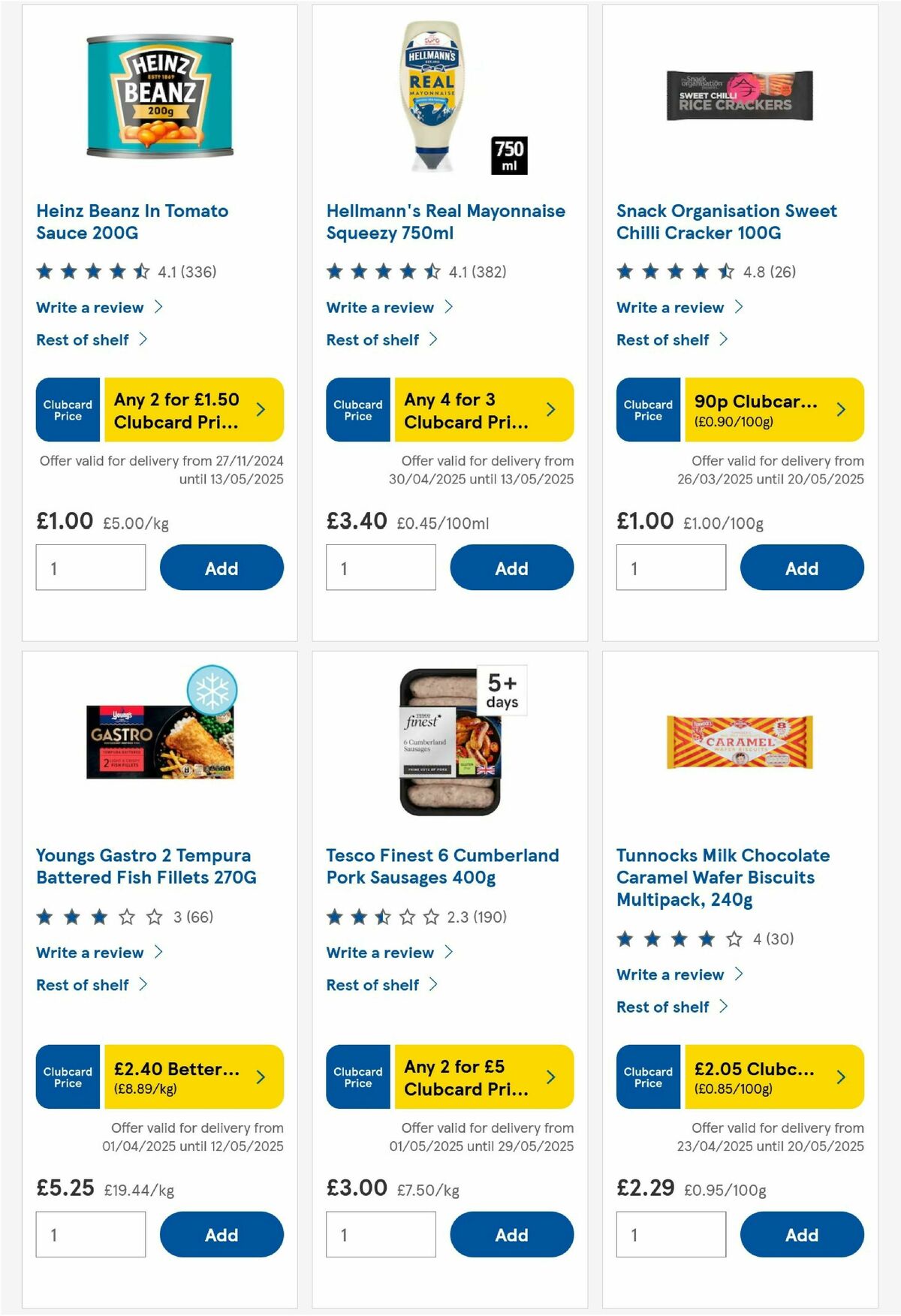Image resolution: width=901 pixels, height=1316 pixels.
Task: Select quantity field for Tunnocks Wafer Biscuits
Action: [671, 1234]
